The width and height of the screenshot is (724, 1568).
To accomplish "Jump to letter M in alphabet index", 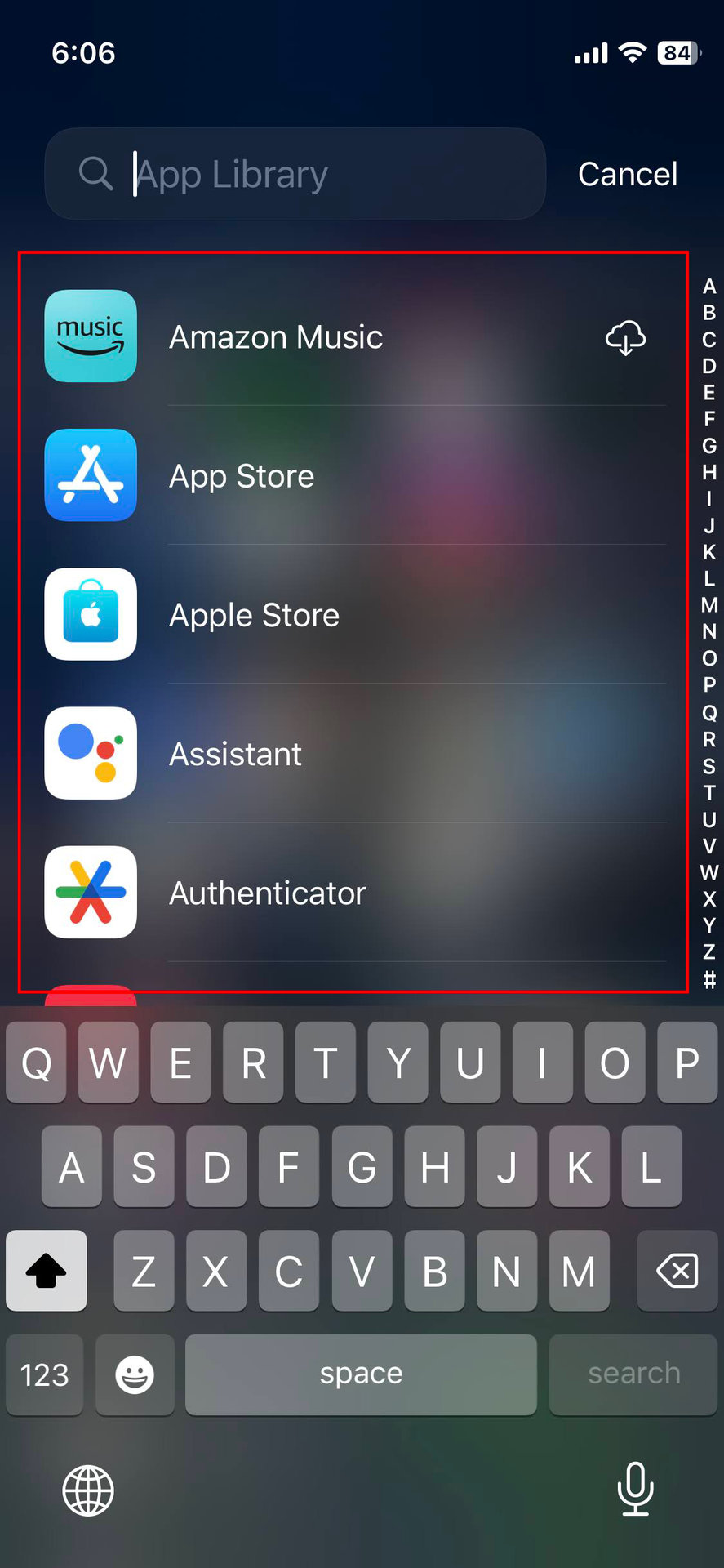I will tap(708, 605).
